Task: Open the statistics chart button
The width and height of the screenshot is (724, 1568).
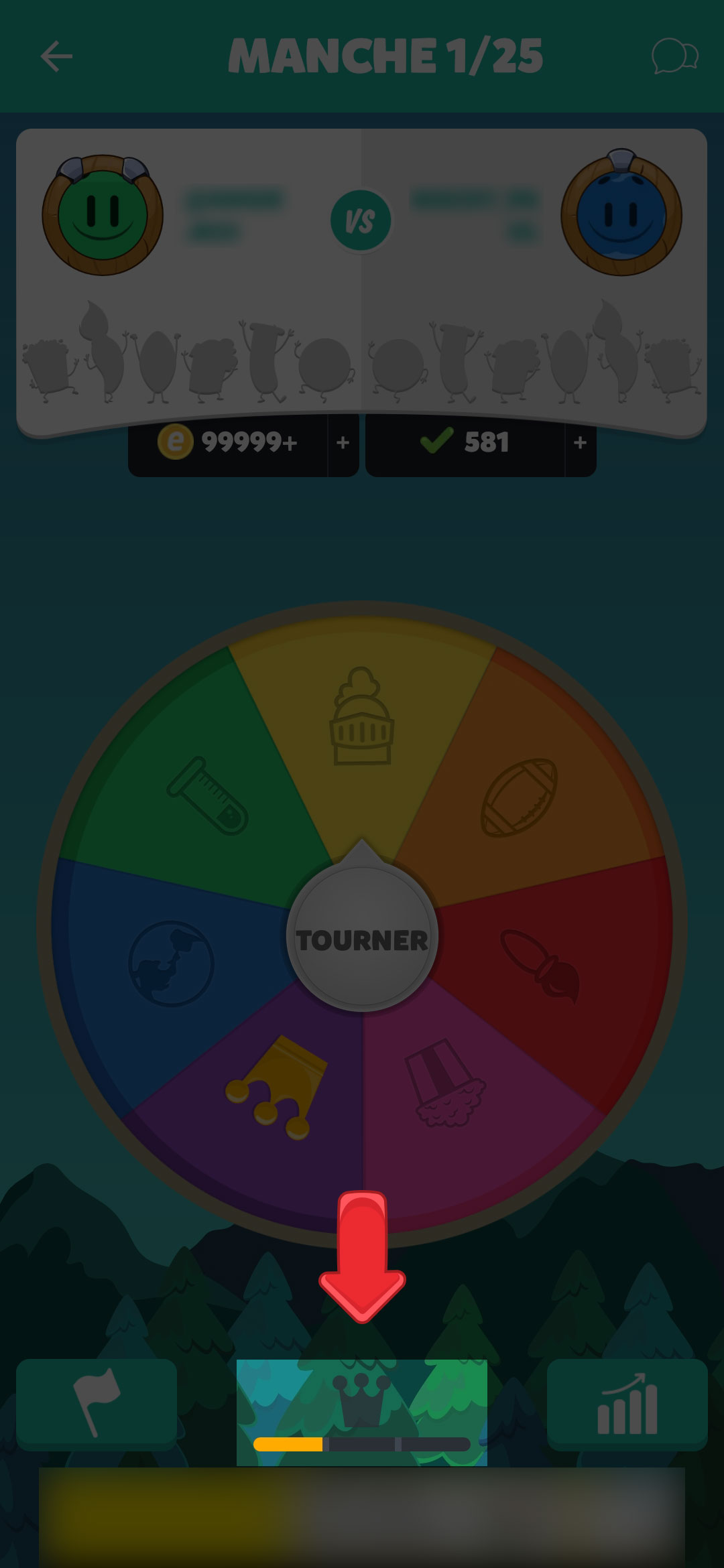Action: [627, 1404]
